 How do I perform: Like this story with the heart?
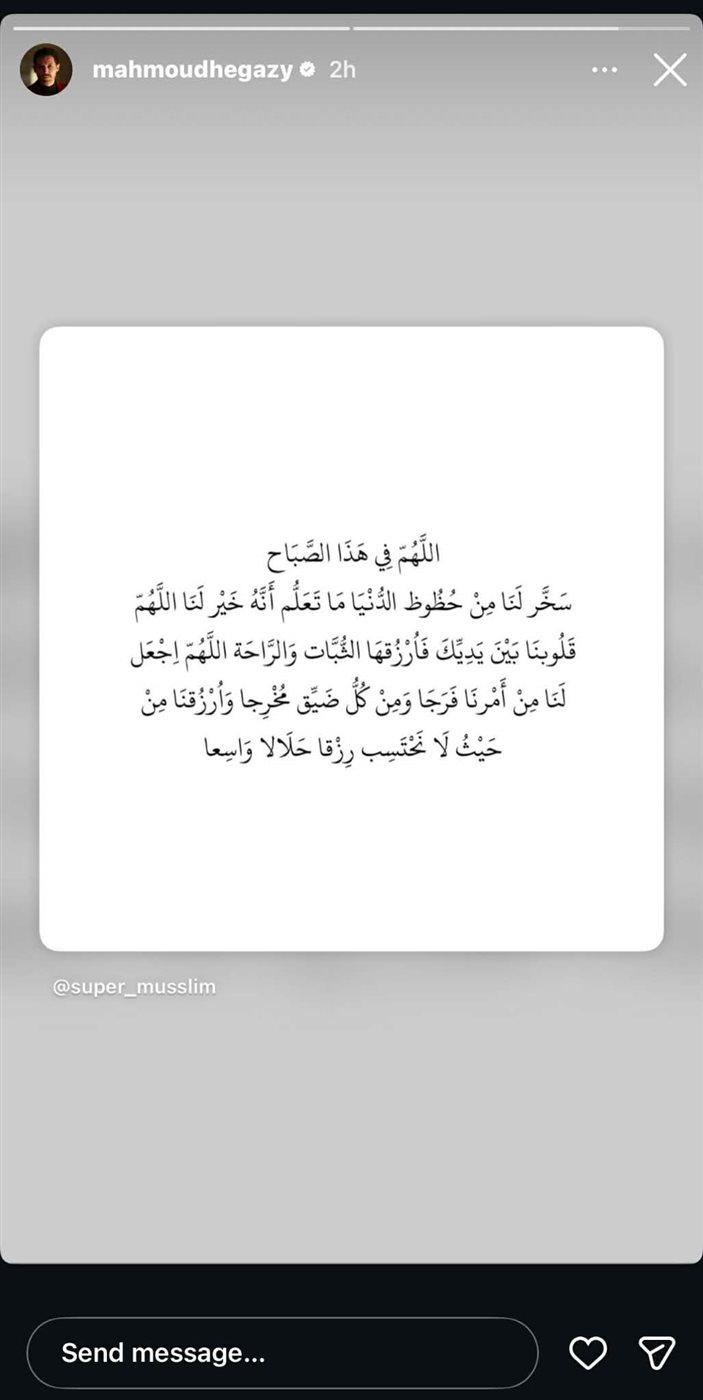588,1353
